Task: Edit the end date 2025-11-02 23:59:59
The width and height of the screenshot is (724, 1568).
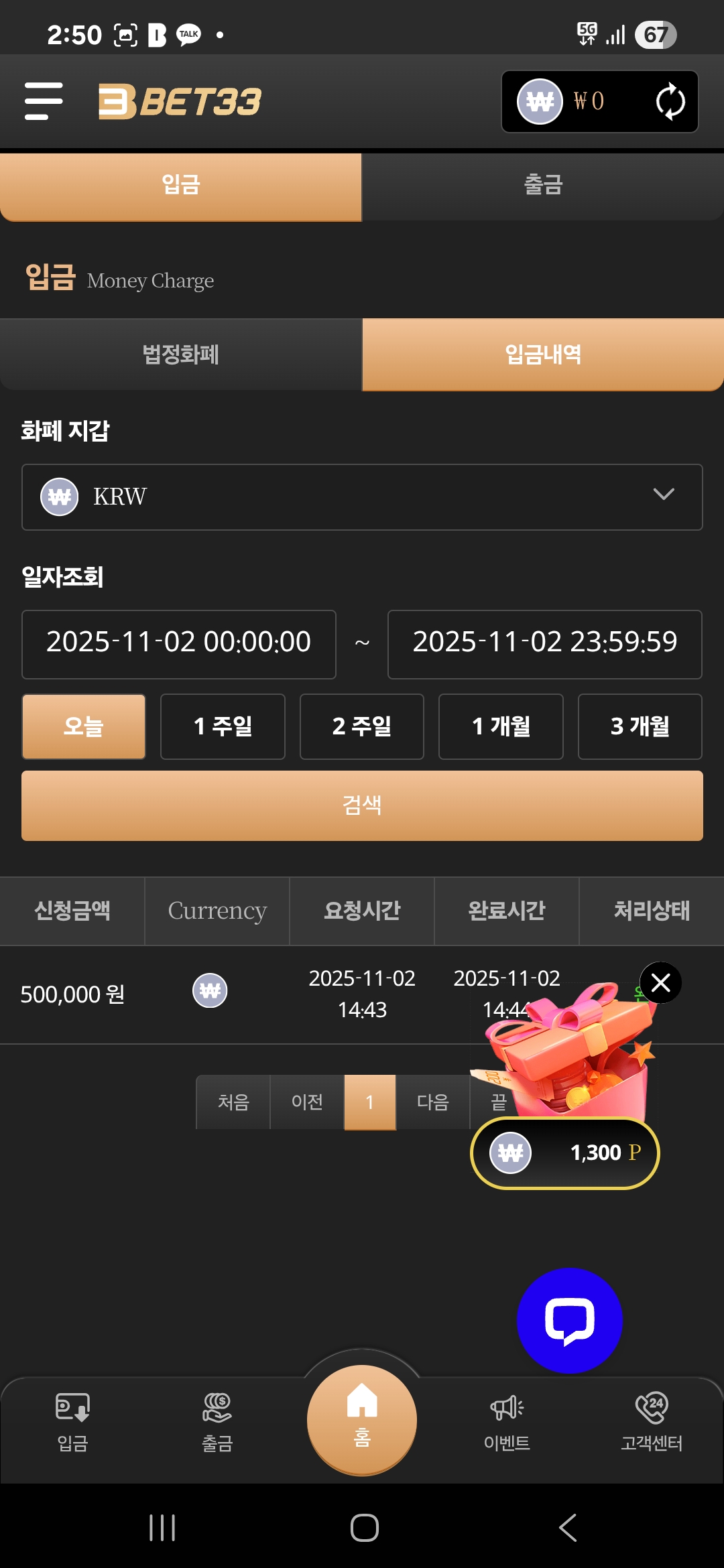Action: coord(544,643)
